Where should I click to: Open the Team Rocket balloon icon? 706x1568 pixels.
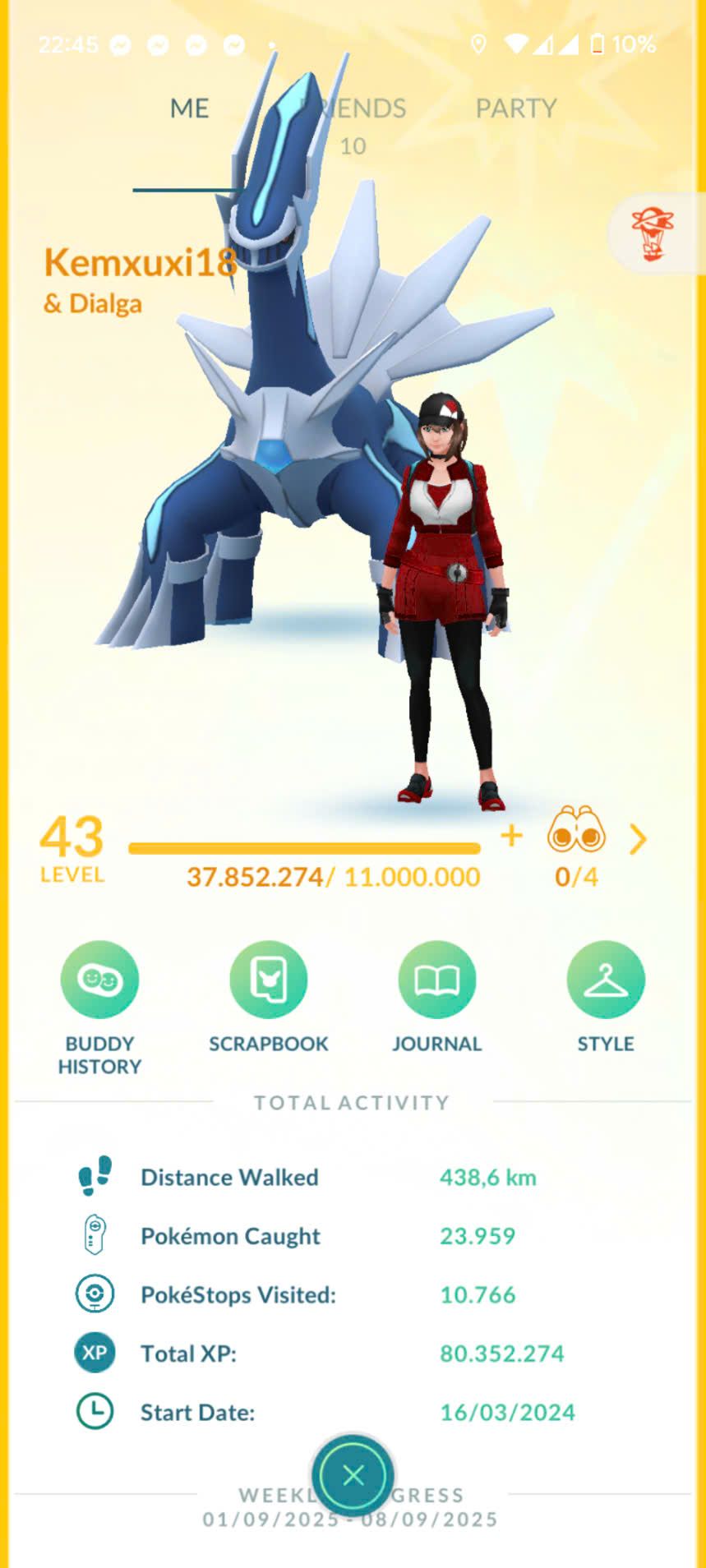[x=653, y=233]
